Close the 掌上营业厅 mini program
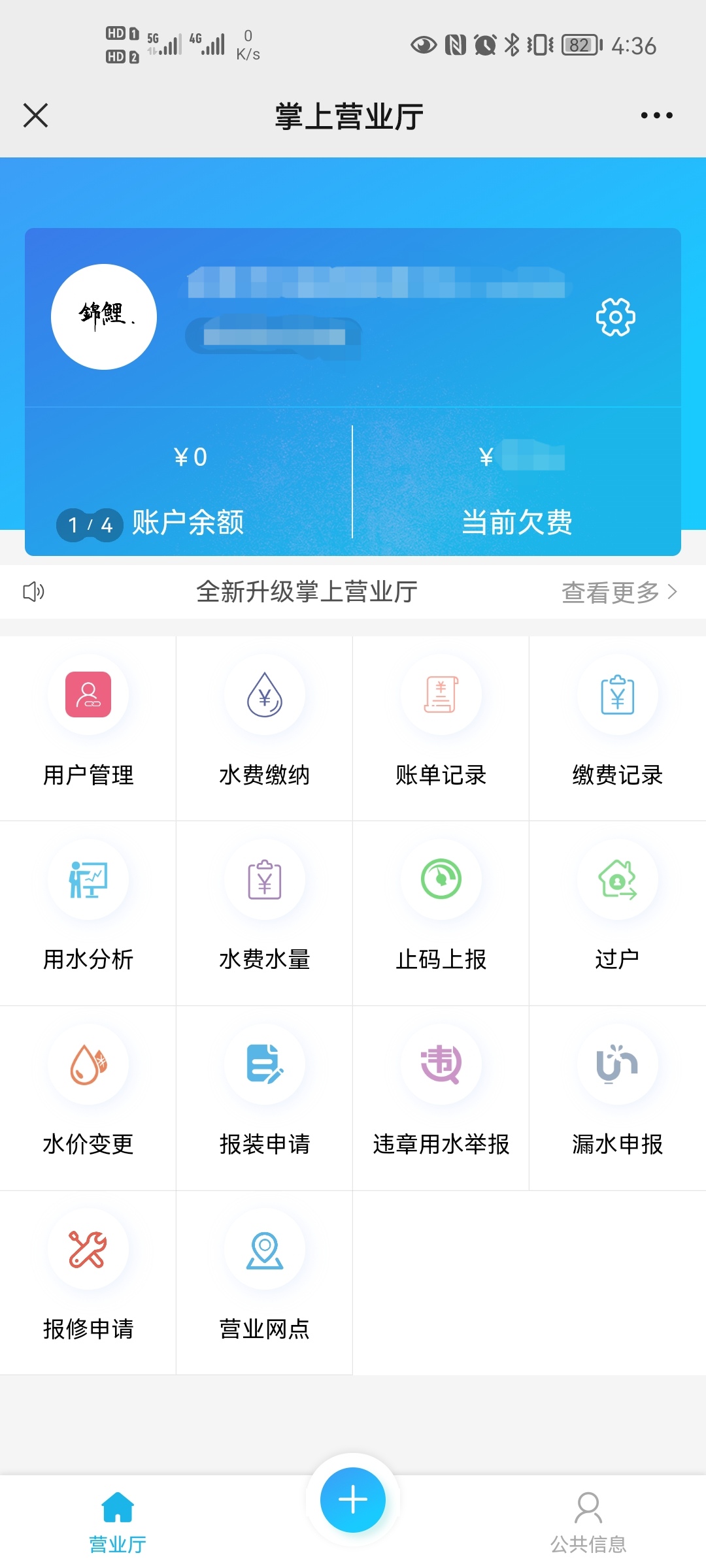 36,116
